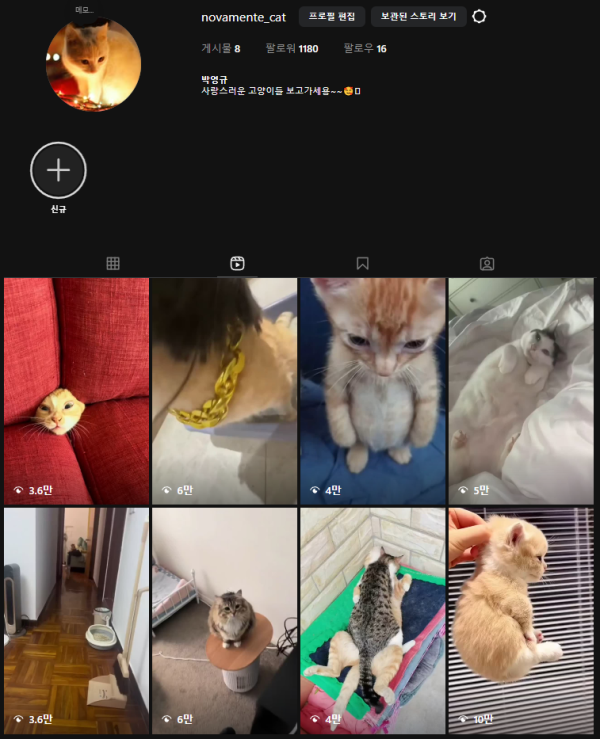Image resolution: width=600 pixels, height=739 pixels.
Task: Open 보관된 스토리 보기
Action: [x=418, y=17]
